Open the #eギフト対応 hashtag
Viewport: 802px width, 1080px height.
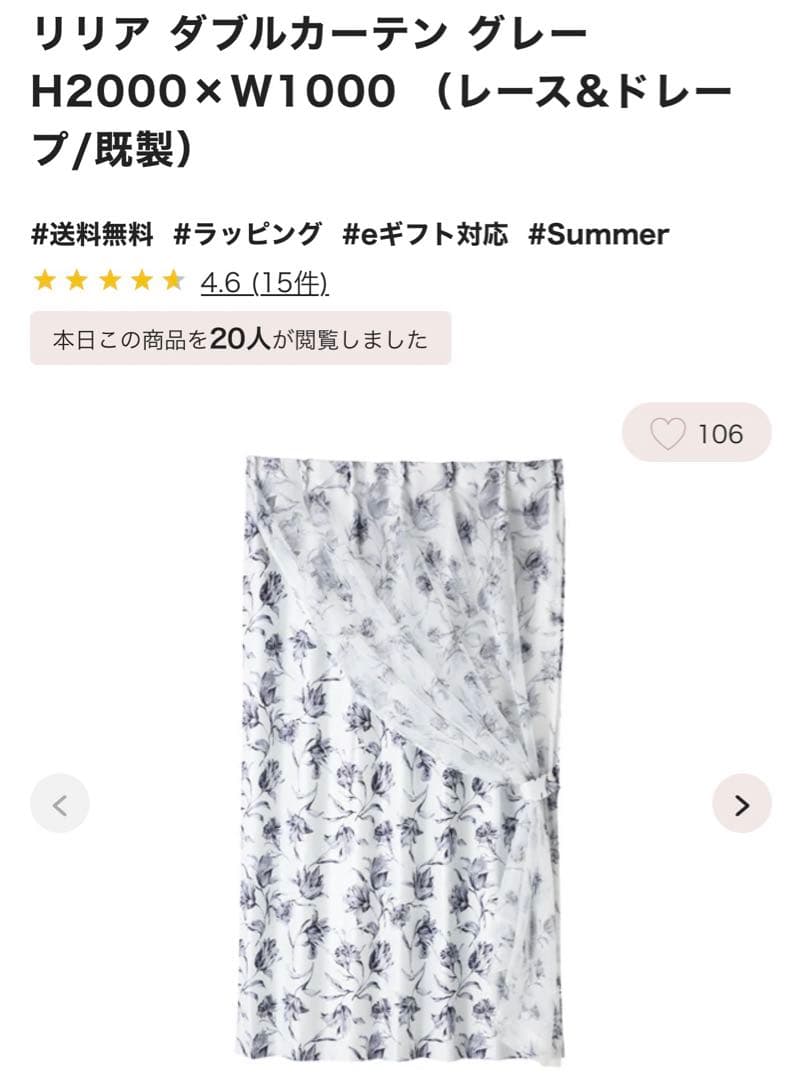(425, 235)
